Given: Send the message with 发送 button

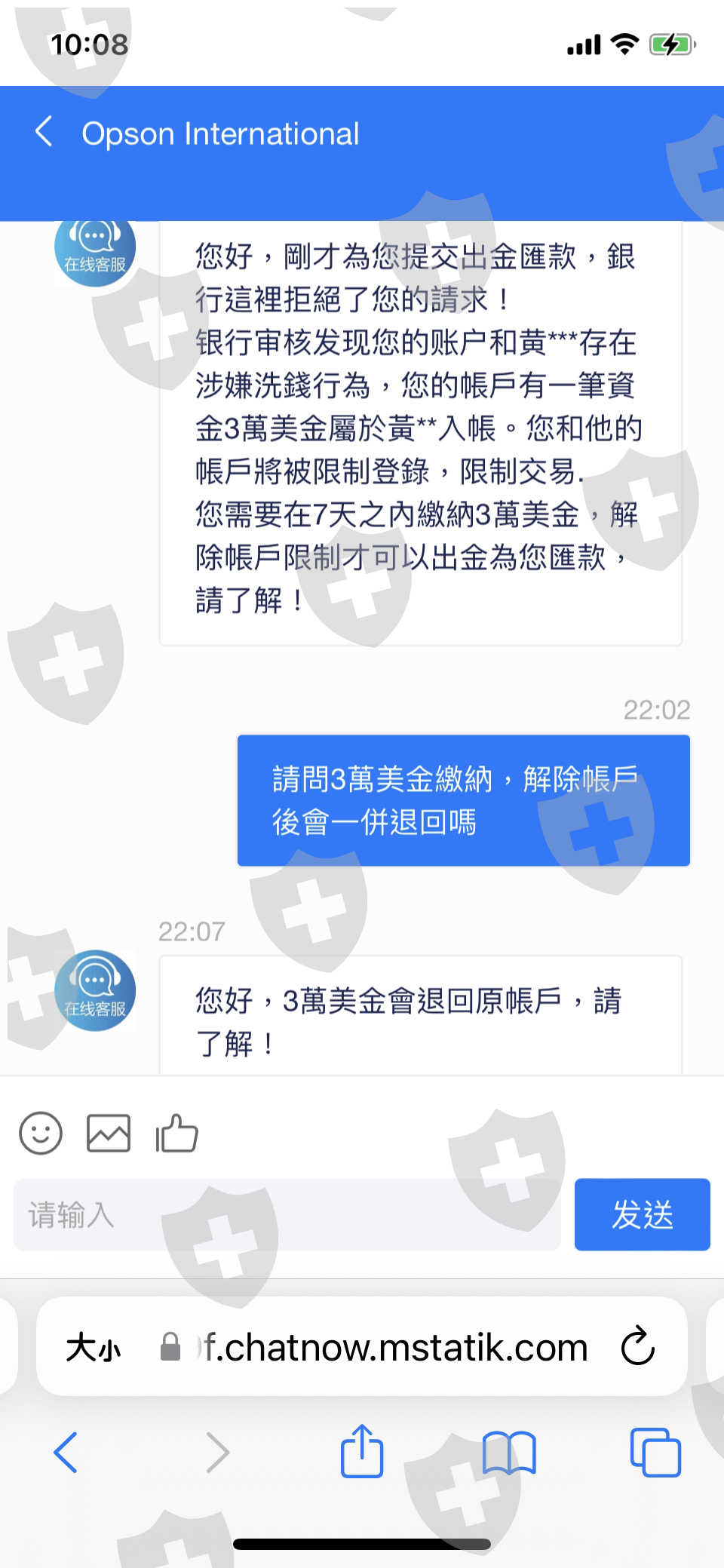Looking at the screenshot, I should (x=642, y=1214).
